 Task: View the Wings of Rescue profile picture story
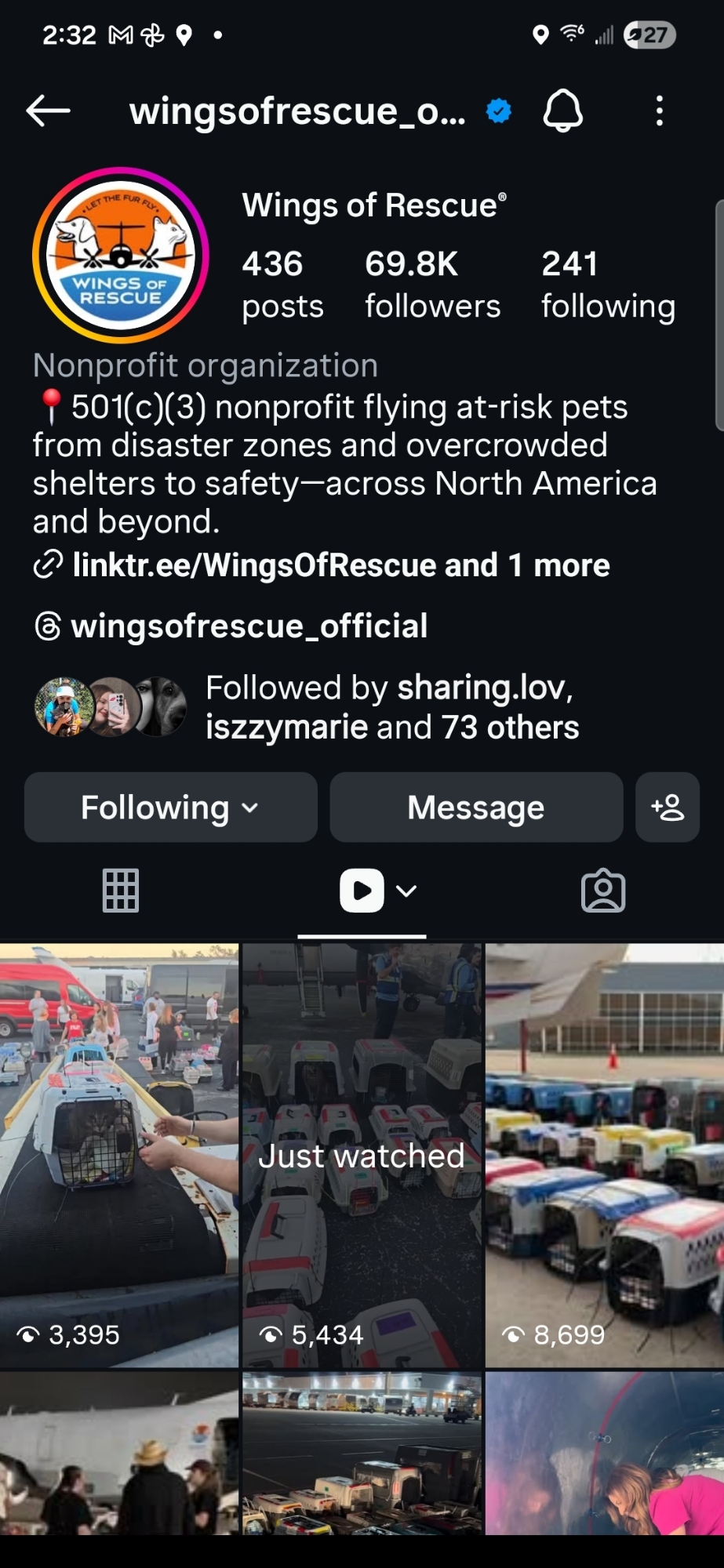tap(121, 256)
